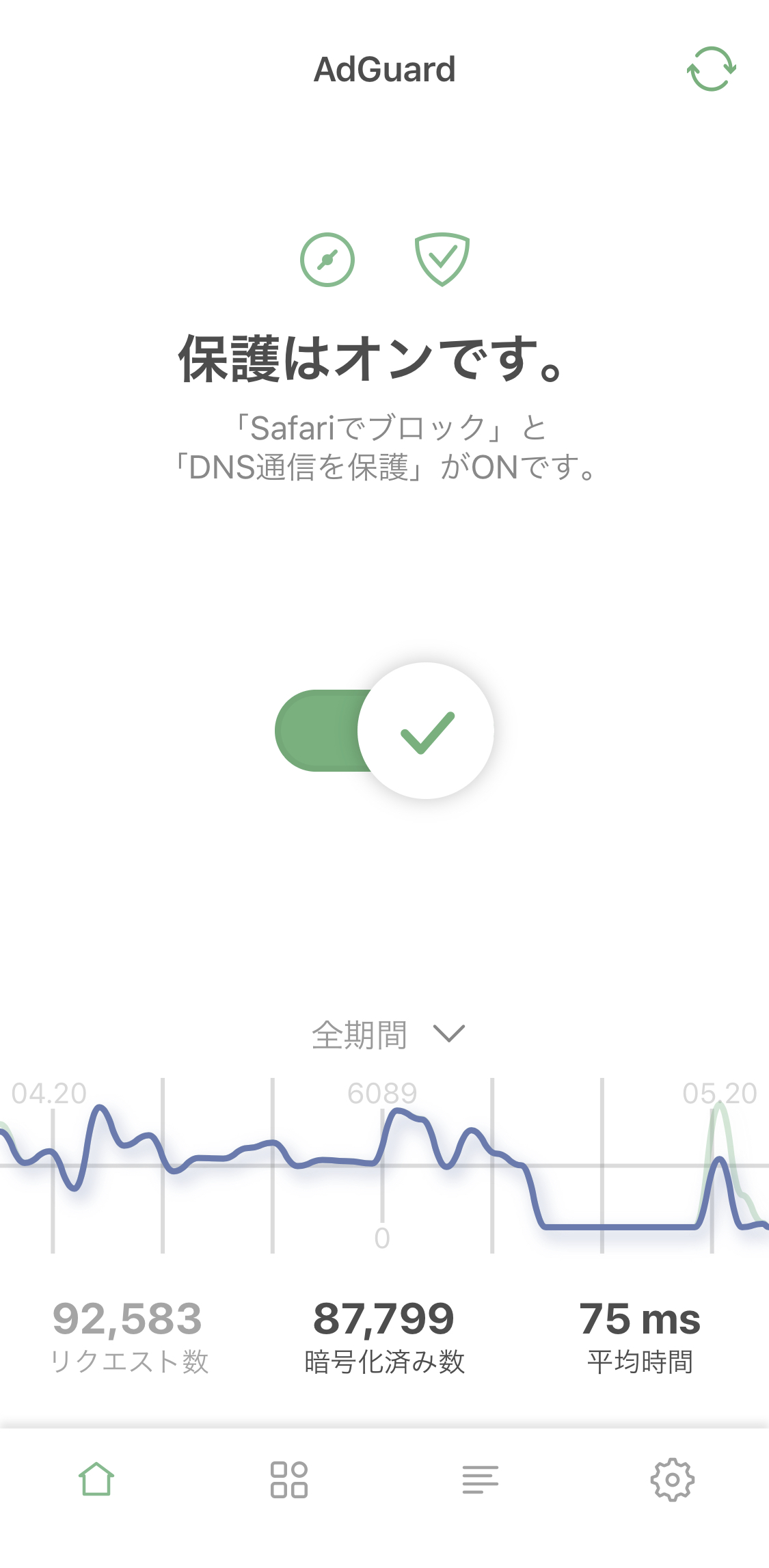This screenshot has height=1568, width=769.
Task: Open the 75 ms 平均時間 statistic
Action: pos(640,1336)
